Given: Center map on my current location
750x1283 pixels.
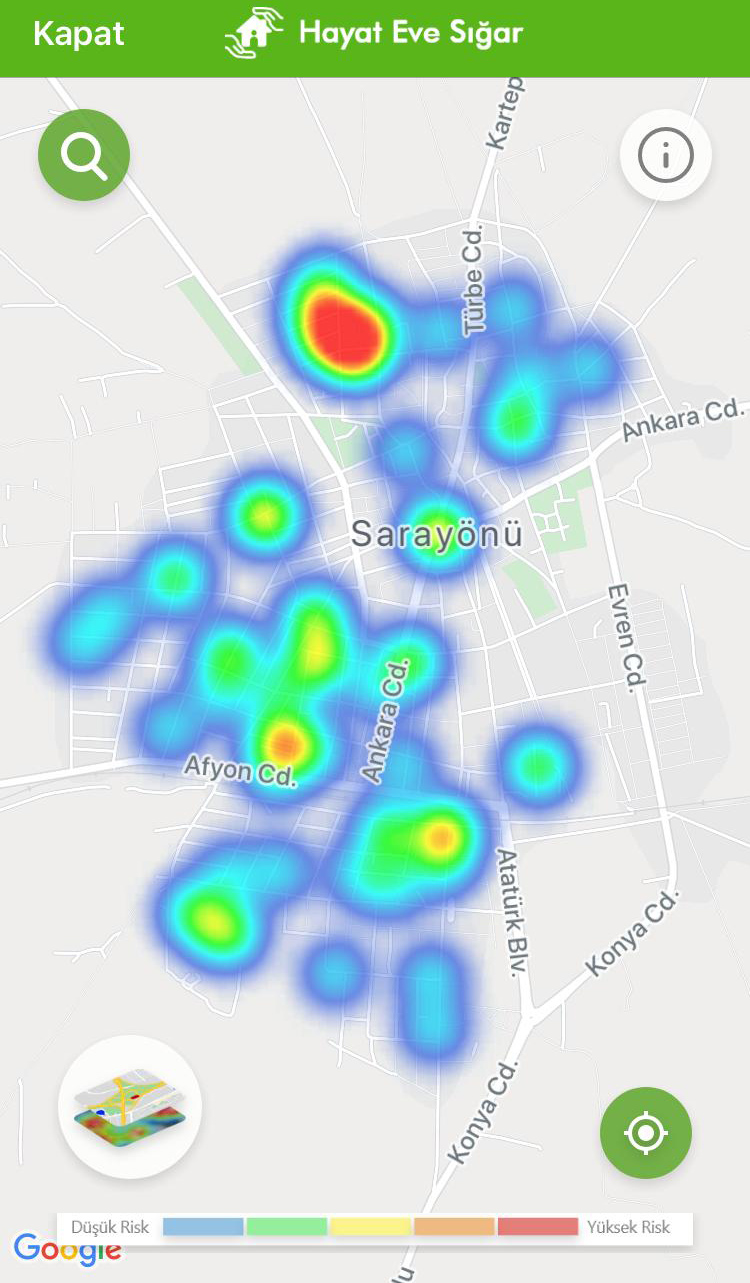Looking at the screenshot, I should pyautogui.click(x=645, y=1133).
